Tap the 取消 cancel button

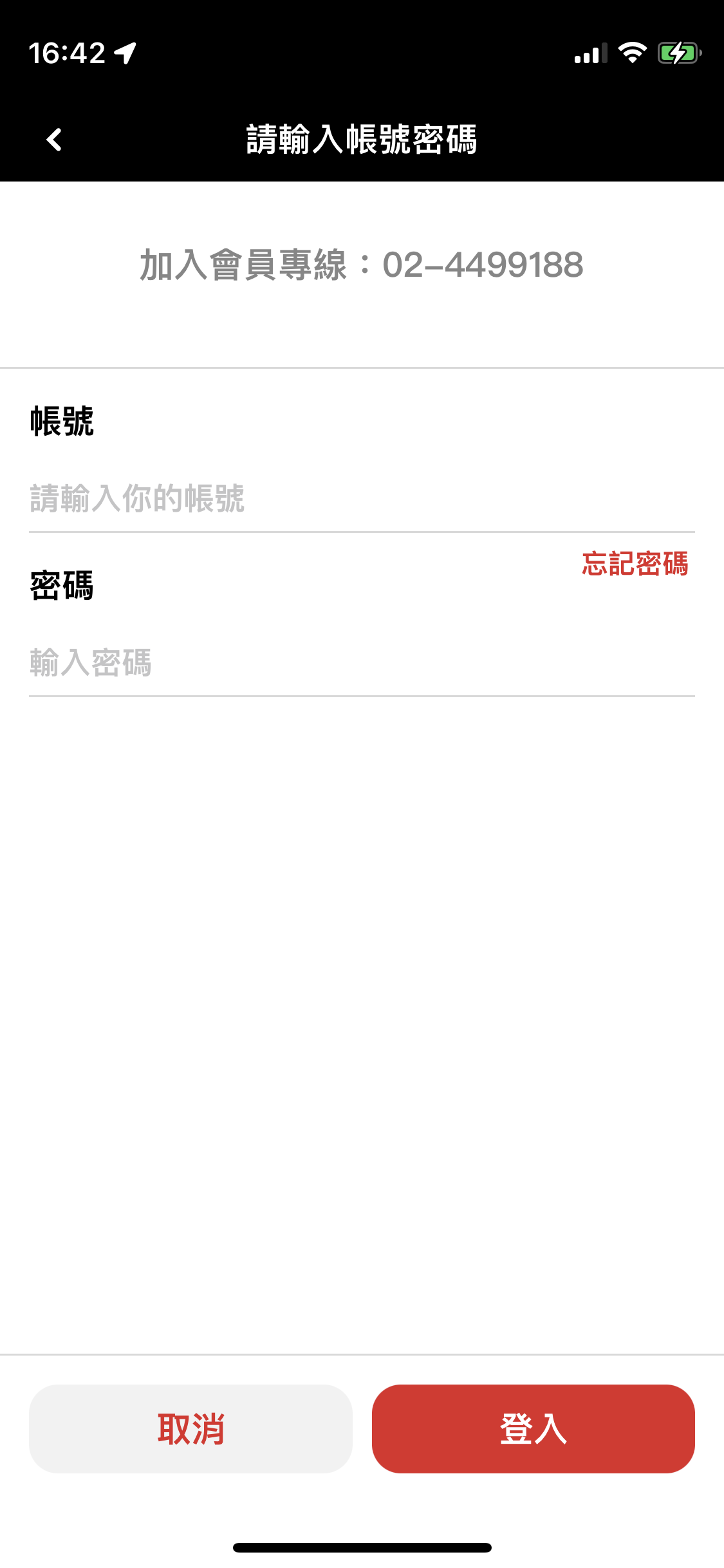click(x=190, y=1428)
